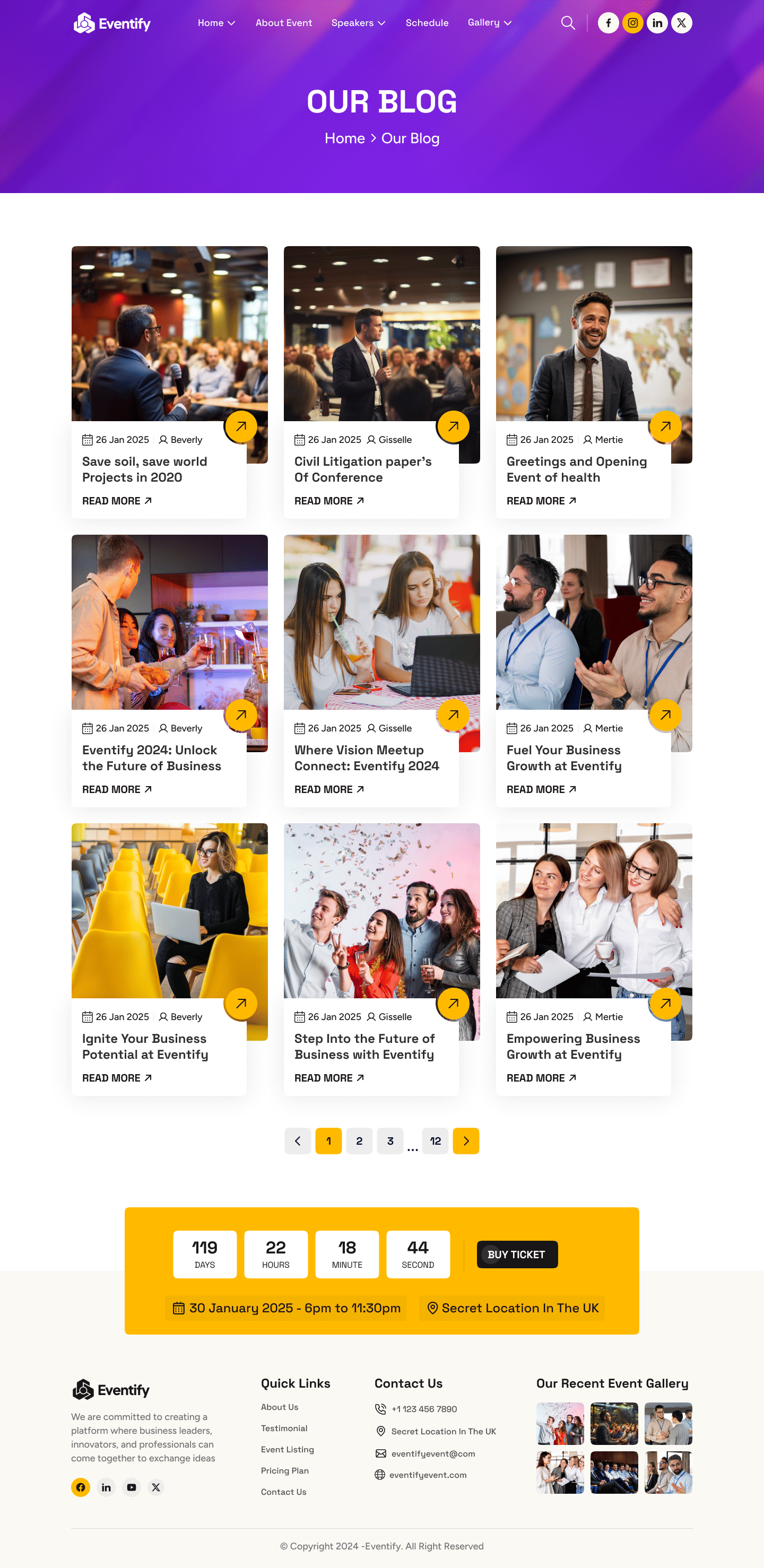This screenshot has width=764, height=1568.
Task: Open the Pricing Plan link in Quick Links
Action: pyautogui.click(x=285, y=1470)
